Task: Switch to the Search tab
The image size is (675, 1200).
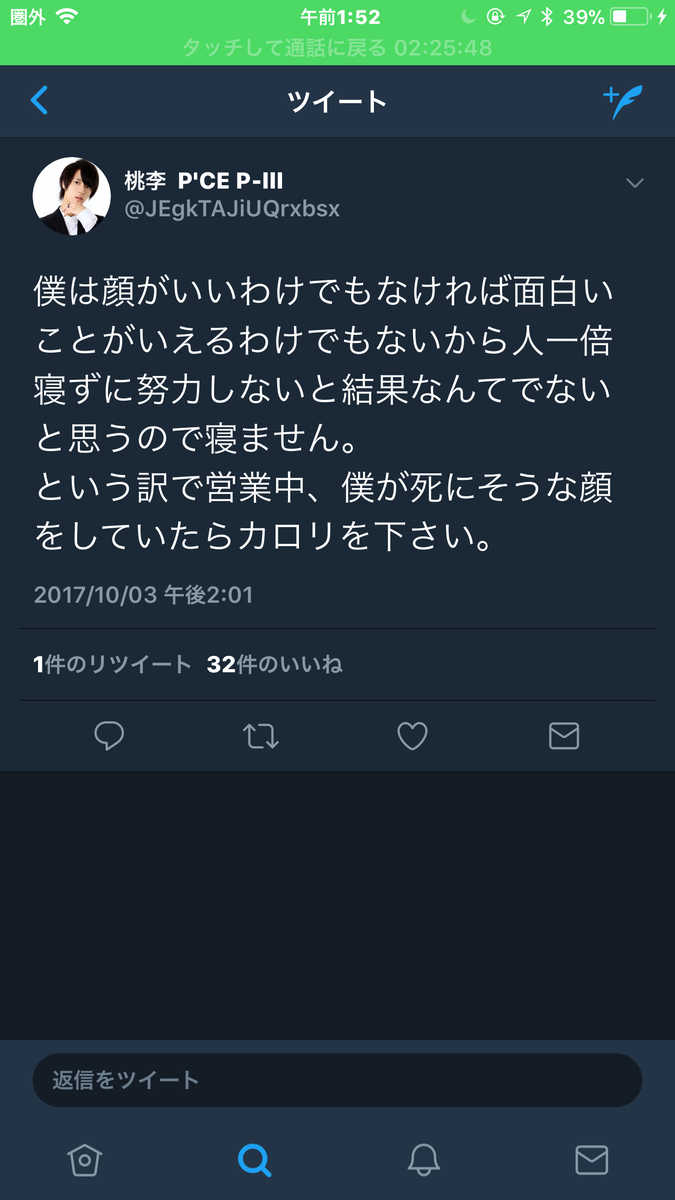Action: coord(254,1160)
